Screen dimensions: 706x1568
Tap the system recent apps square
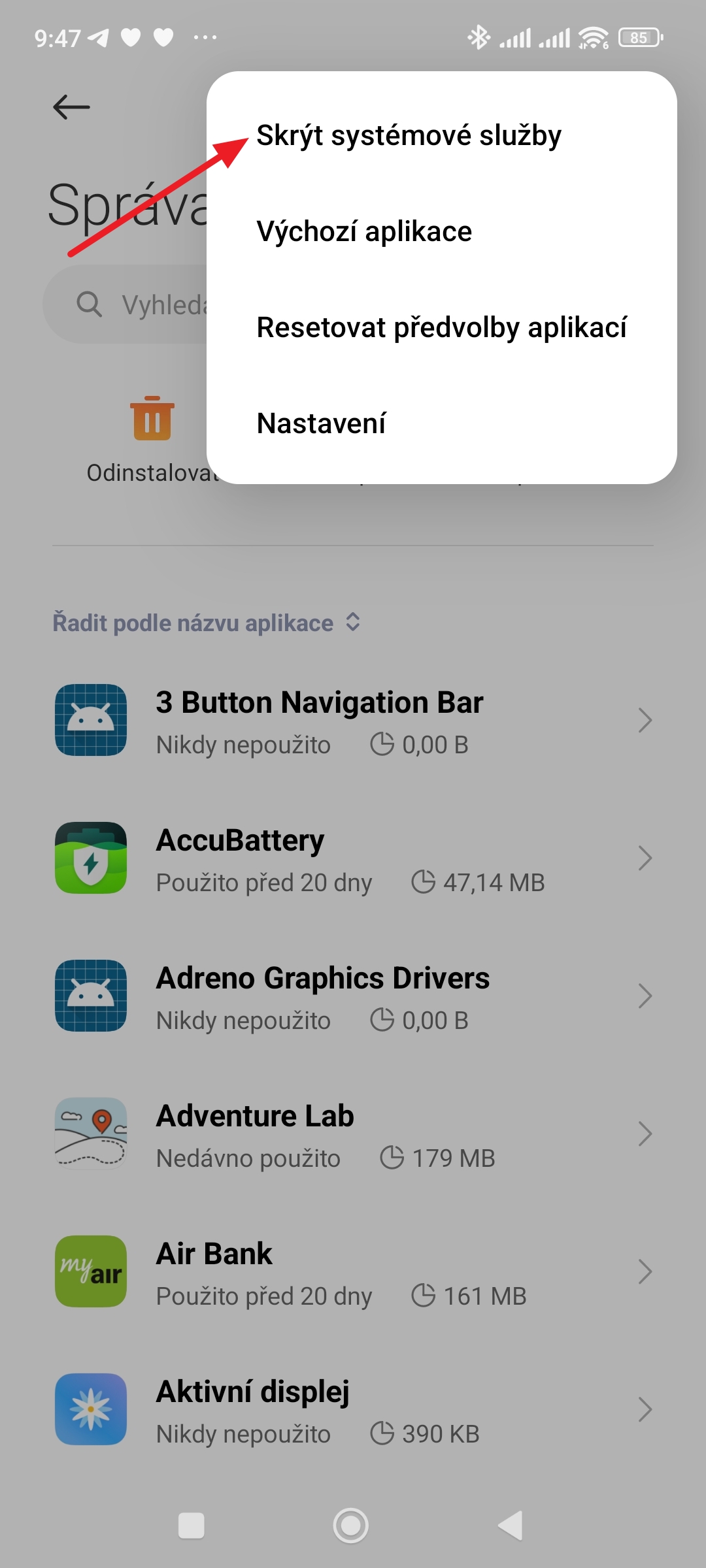pos(192,1526)
